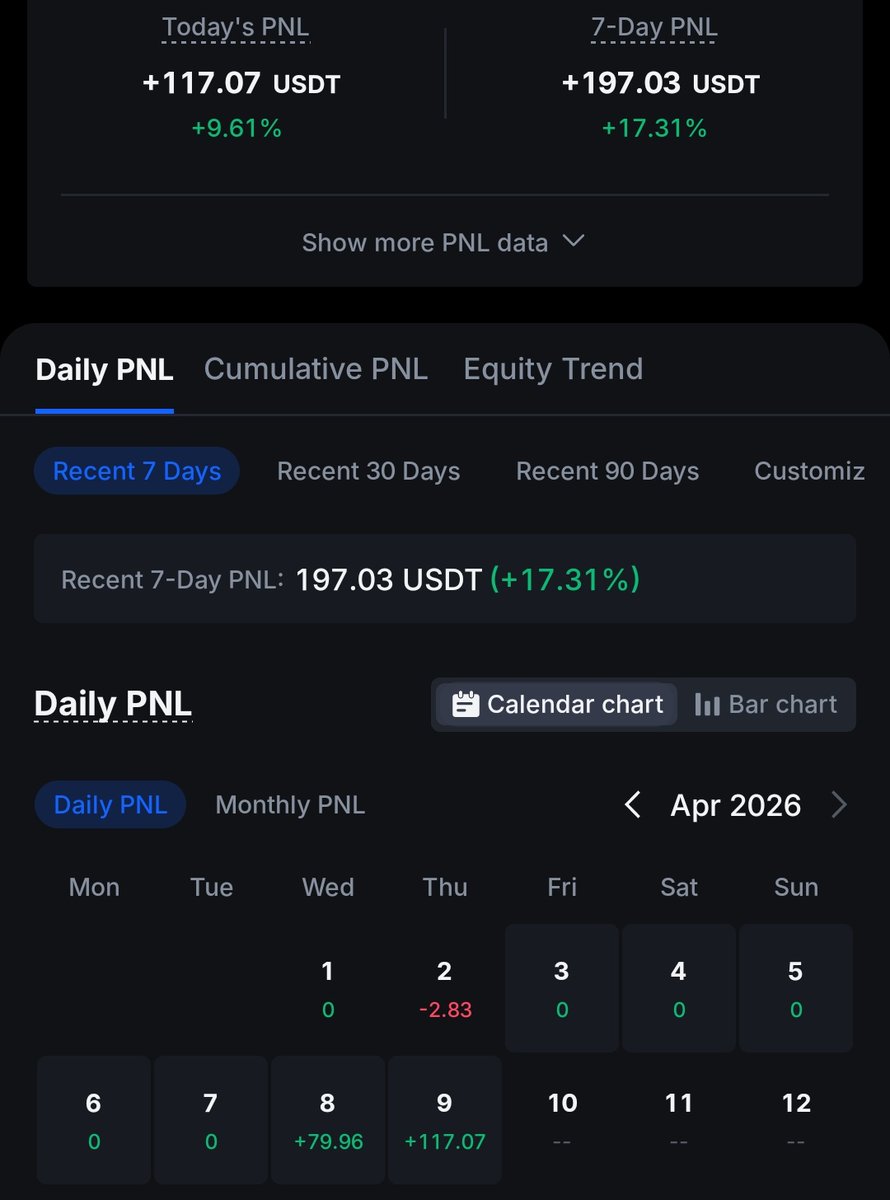Open the Customize date range option
The height and width of the screenshot is (1200, 890).
(809, 471)
